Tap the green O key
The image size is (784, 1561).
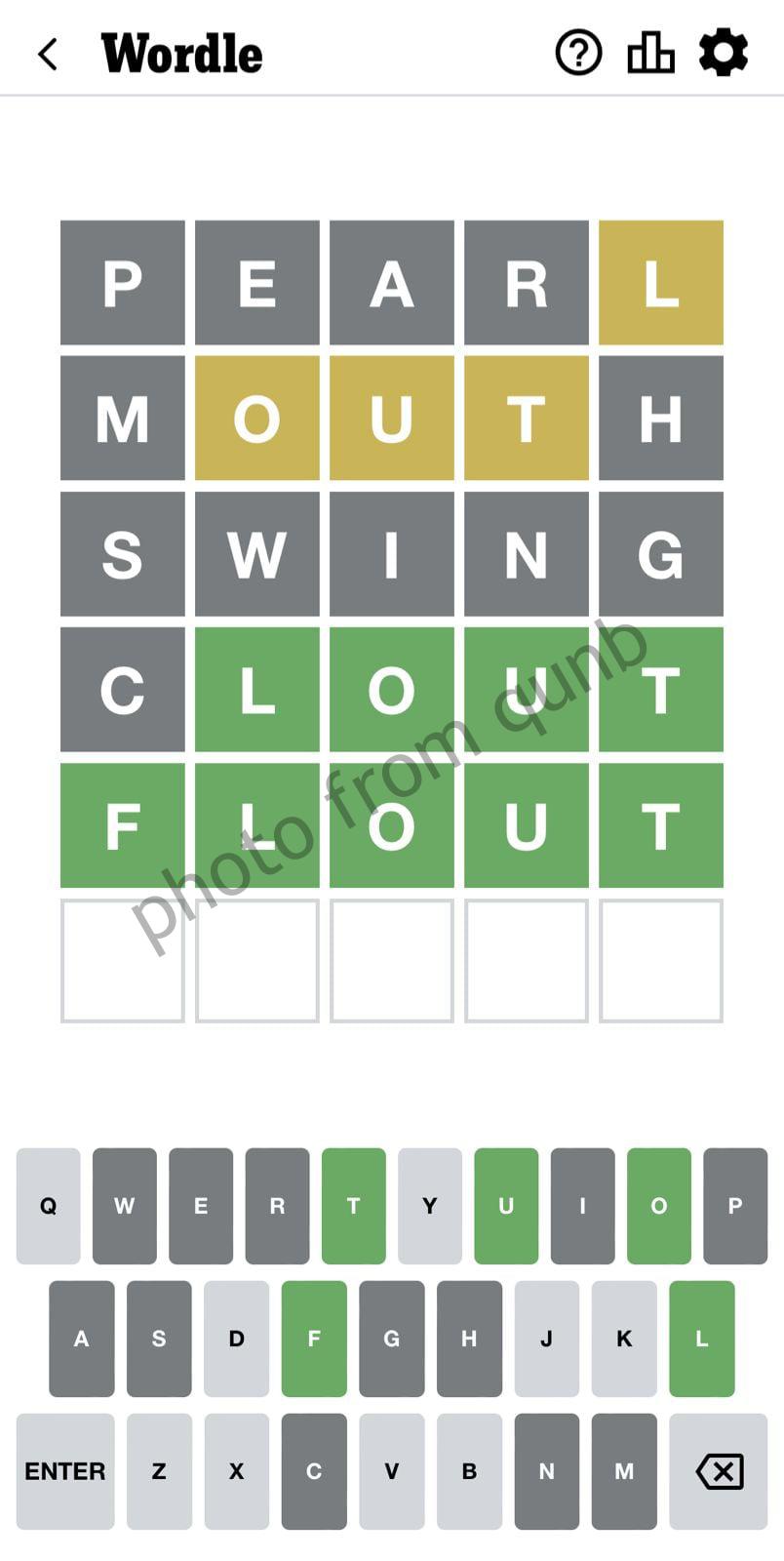(x=658, y=1206)
